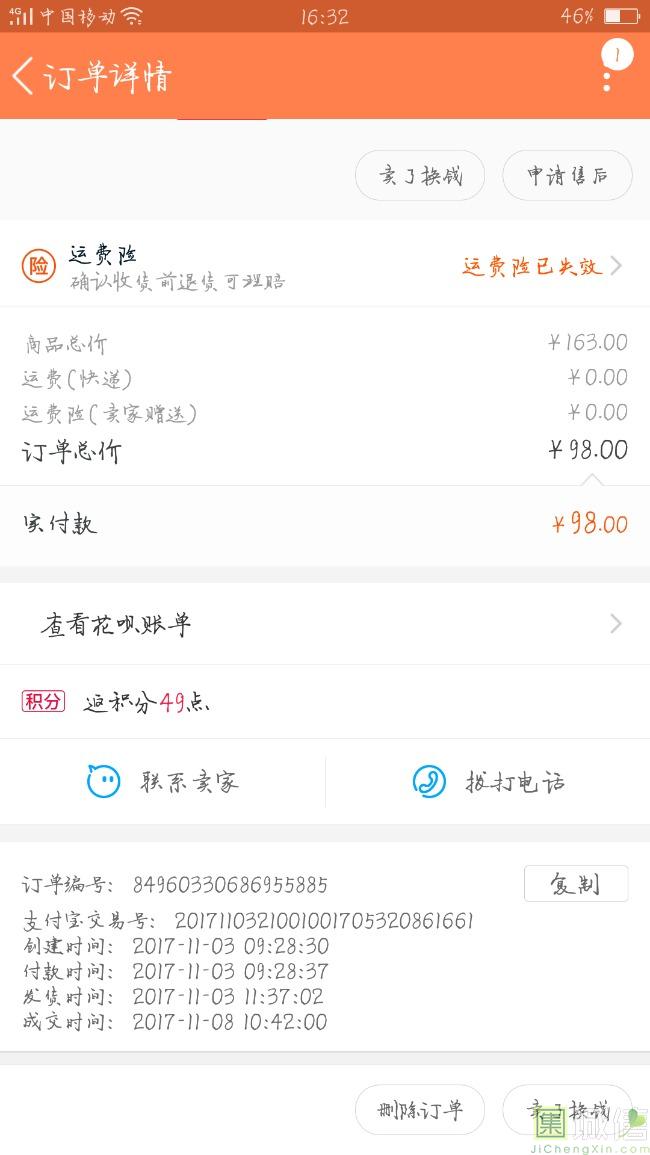This screenshot has width=650, height=1155.
Task: Tap 联系卖家 to chat with the seller
Action: tap(163, 781)
